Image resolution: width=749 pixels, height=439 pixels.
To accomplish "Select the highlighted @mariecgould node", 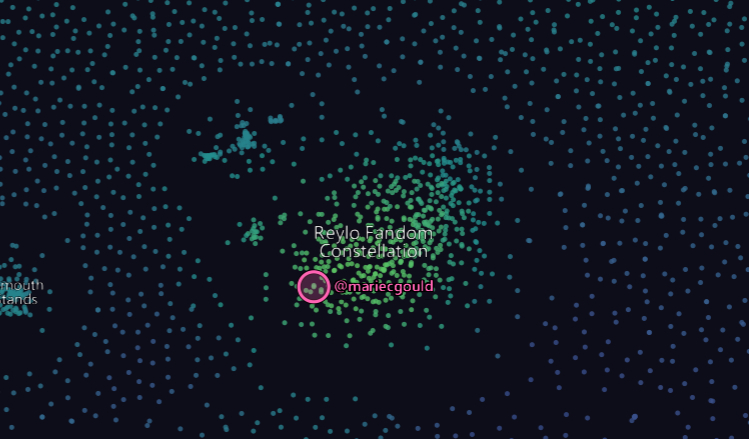I will [314, 286].
